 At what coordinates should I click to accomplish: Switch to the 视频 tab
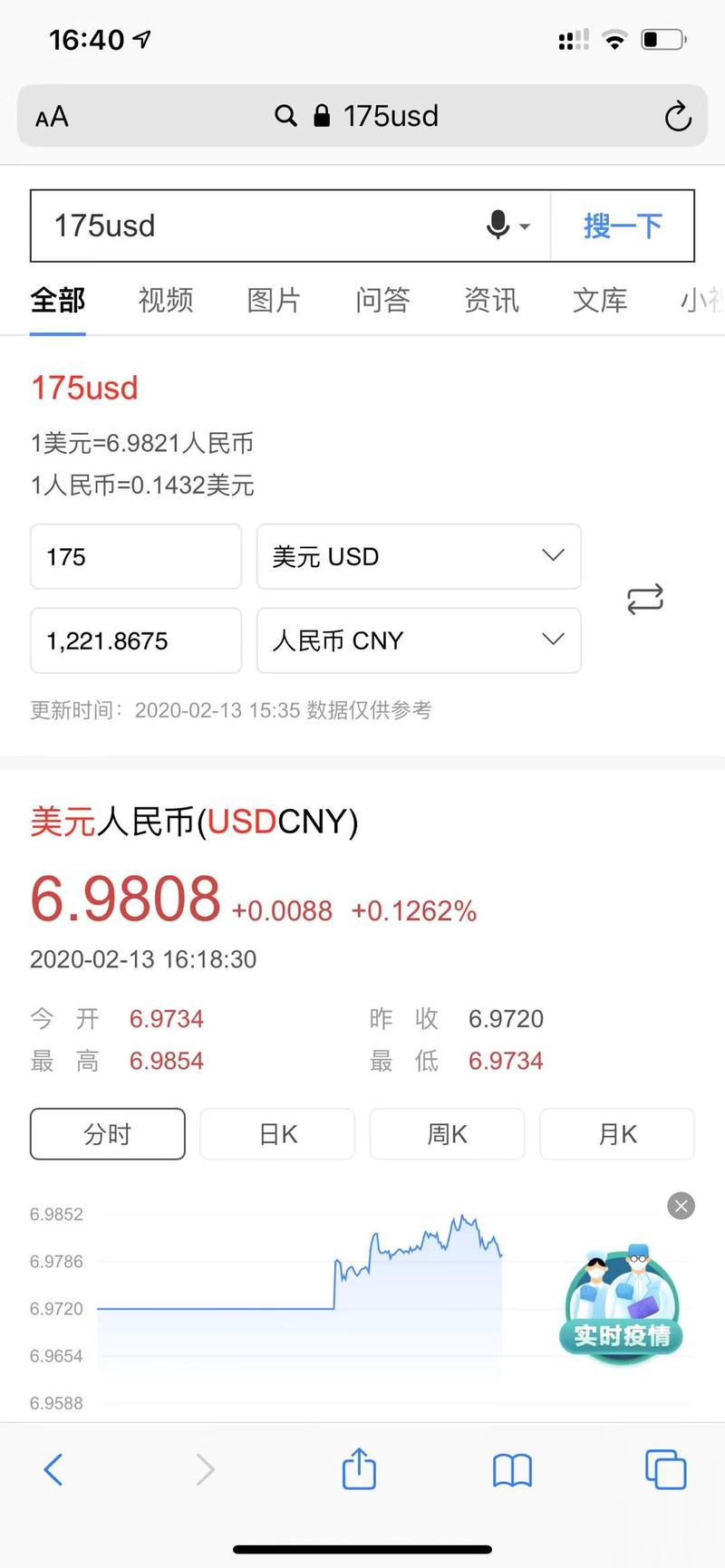[x=165, y=300]
